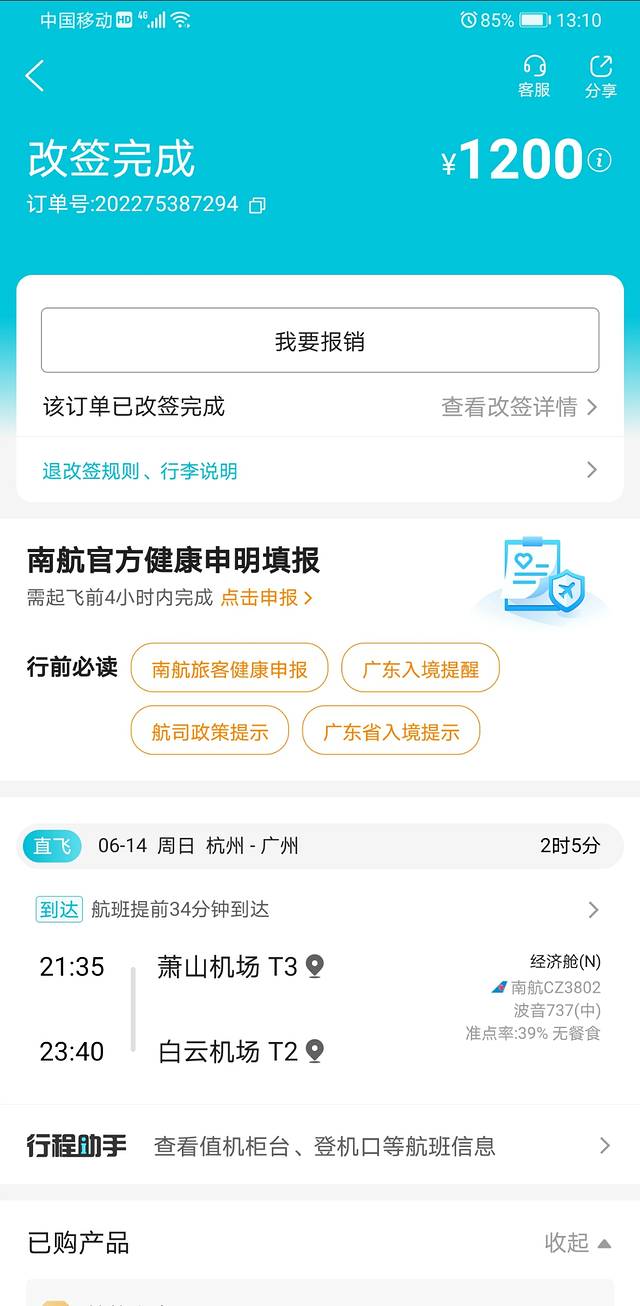Select the 南航旅客健康申报 chip
640x1306 pixels.
pyautogui.click(x=229, y=668)
